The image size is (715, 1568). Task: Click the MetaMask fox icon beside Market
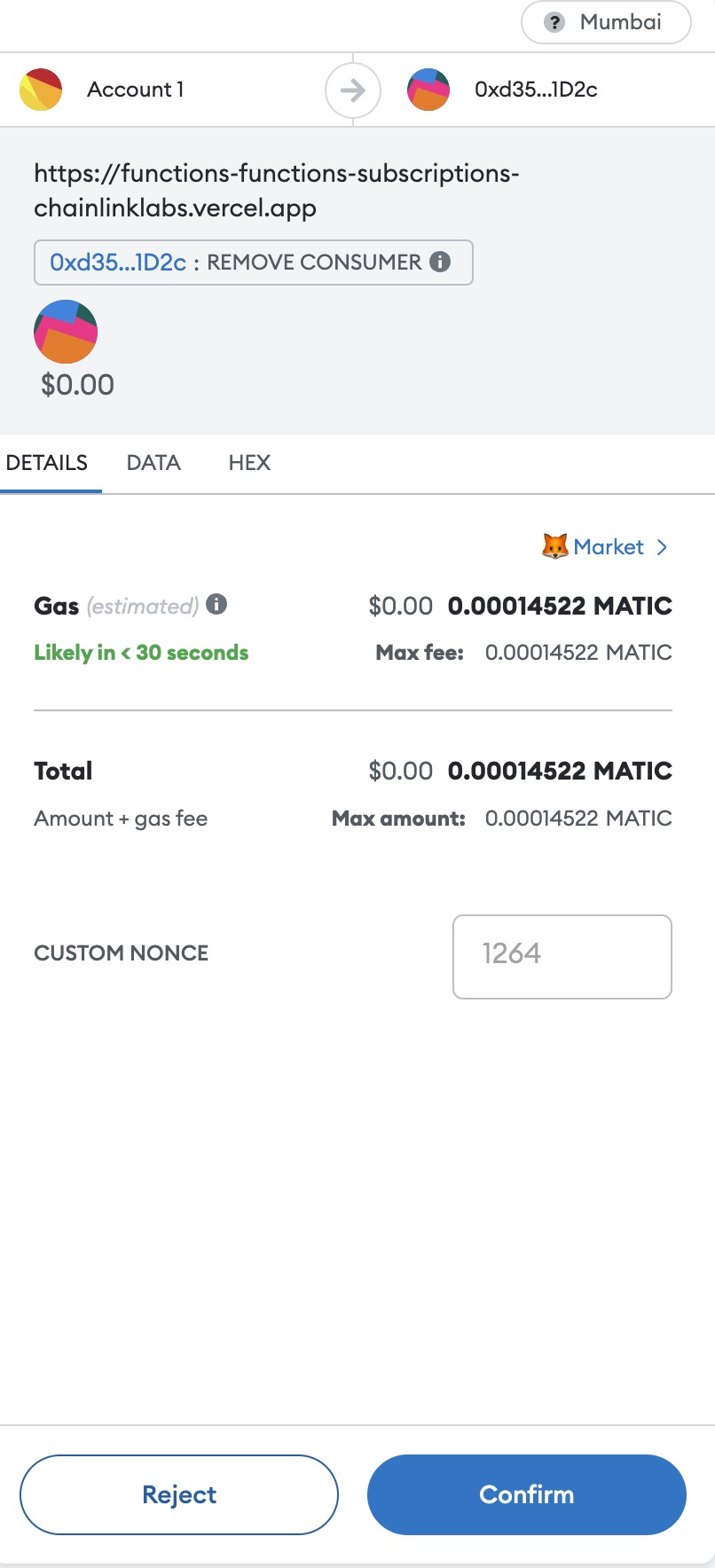click(554, 546)
